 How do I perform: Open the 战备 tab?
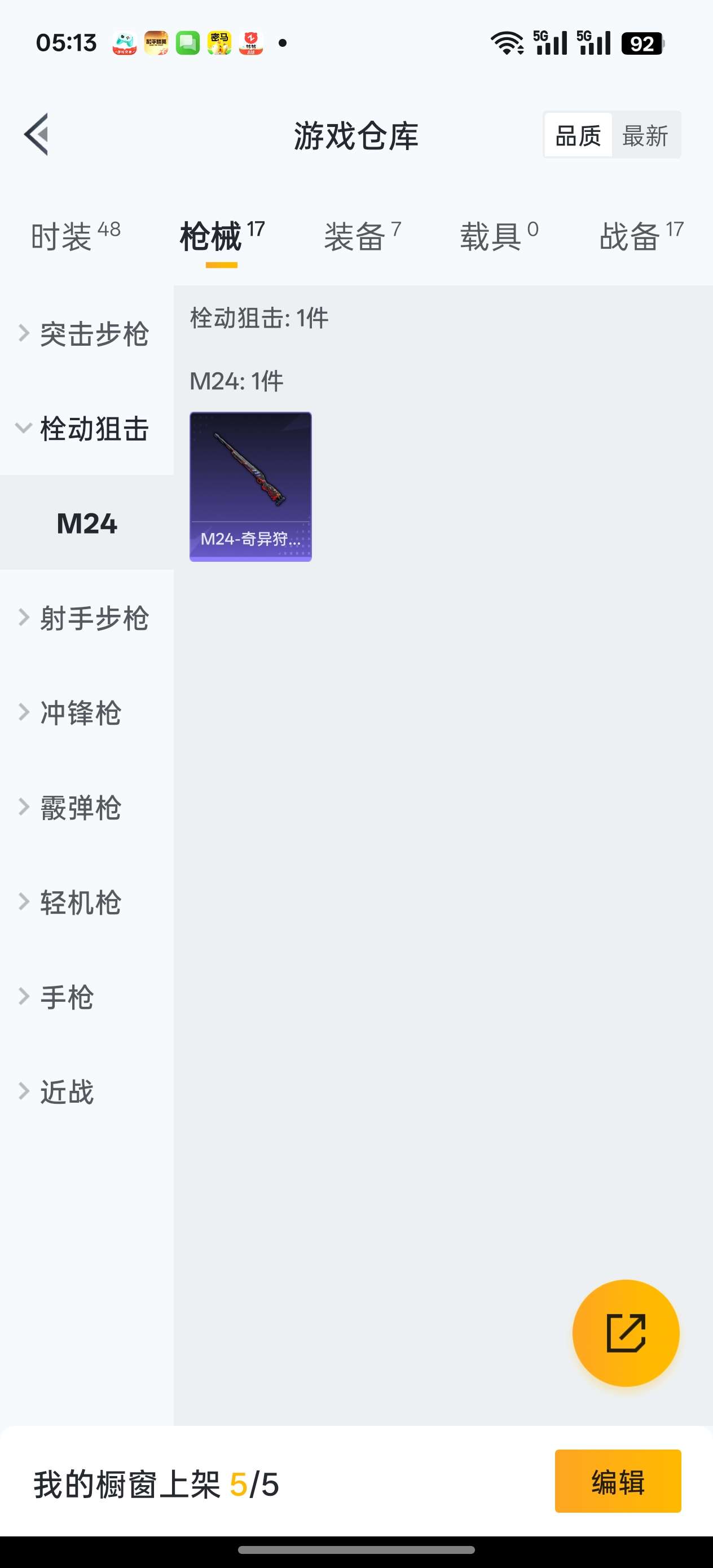(641, 236)
